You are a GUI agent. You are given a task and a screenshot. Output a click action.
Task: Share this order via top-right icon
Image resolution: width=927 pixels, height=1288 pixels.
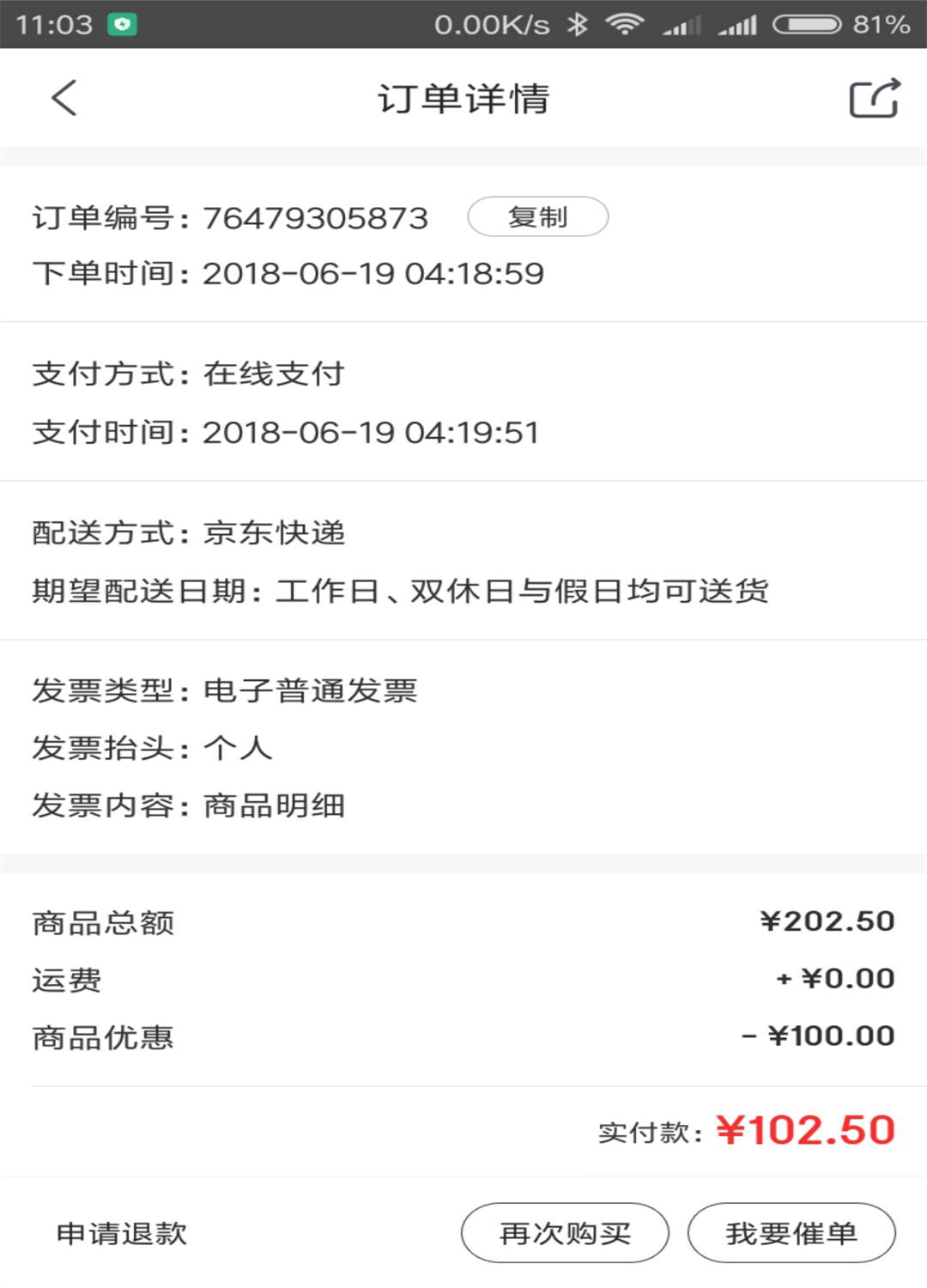tap(874, 98)
